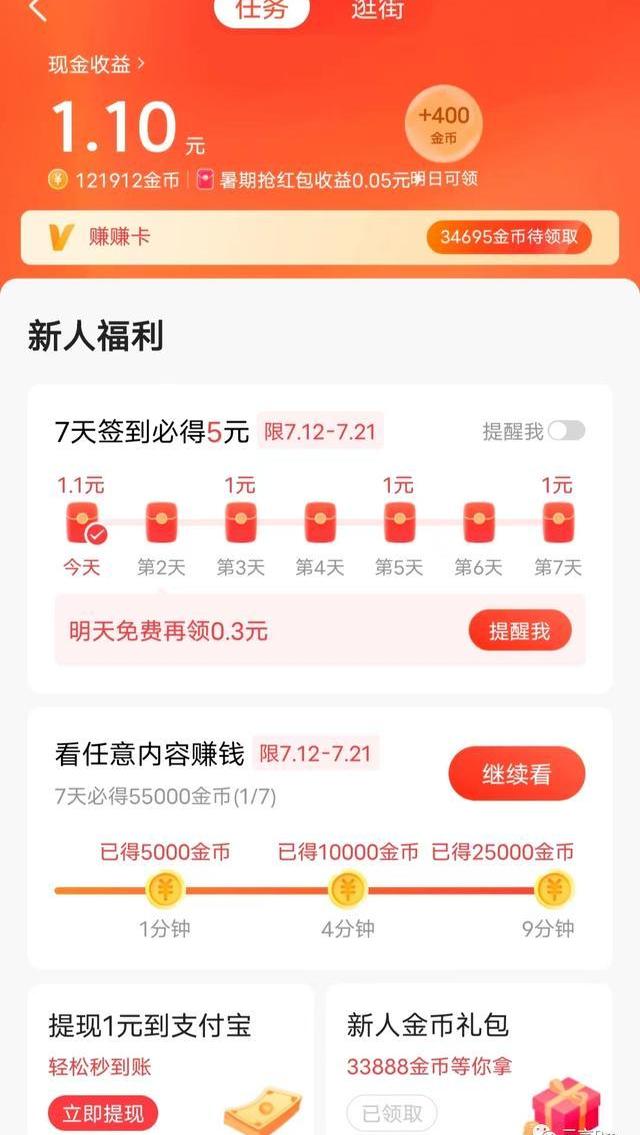Tap the red 提醒我 button
640x1135 pixels.
click(519, 631)
